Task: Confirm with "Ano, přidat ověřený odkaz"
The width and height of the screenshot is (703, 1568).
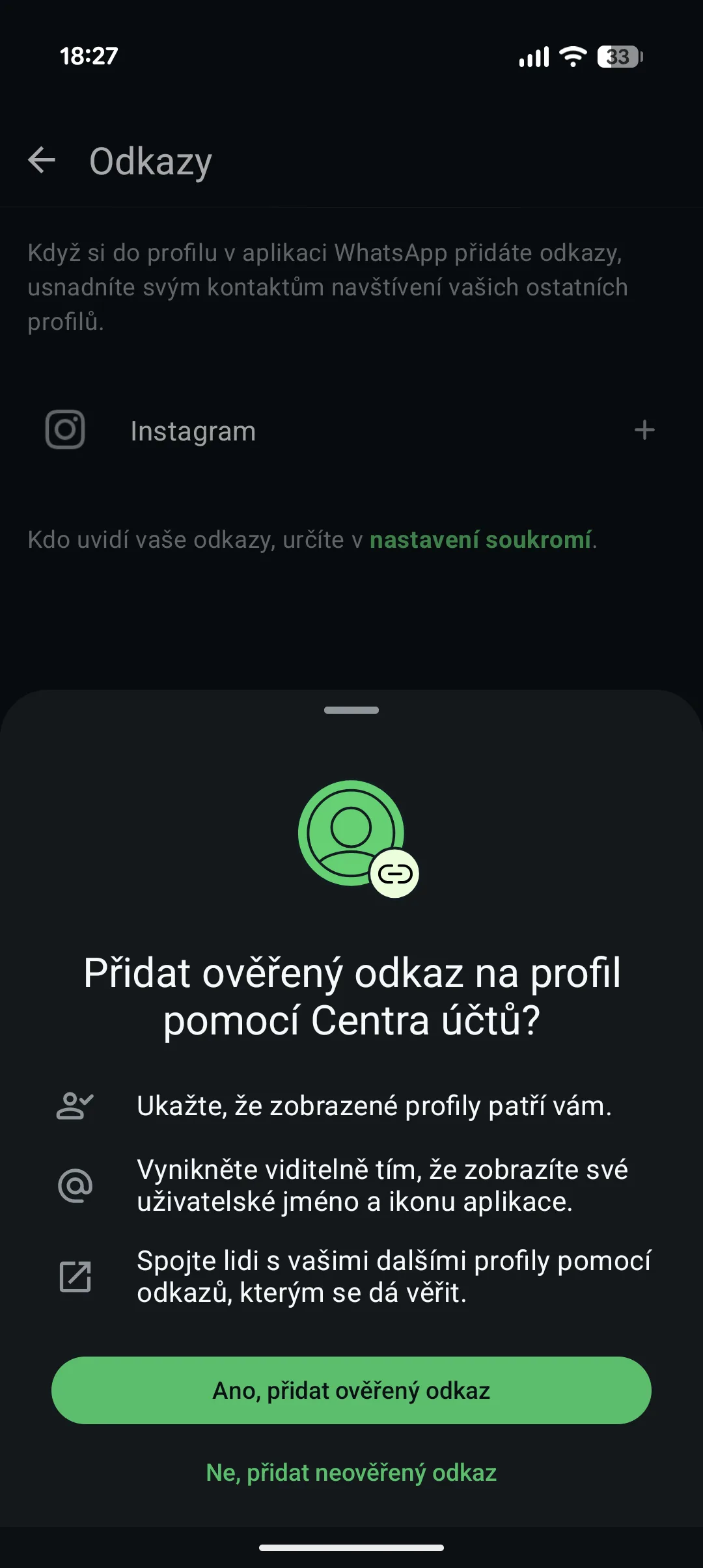Action: point(351,1390)
